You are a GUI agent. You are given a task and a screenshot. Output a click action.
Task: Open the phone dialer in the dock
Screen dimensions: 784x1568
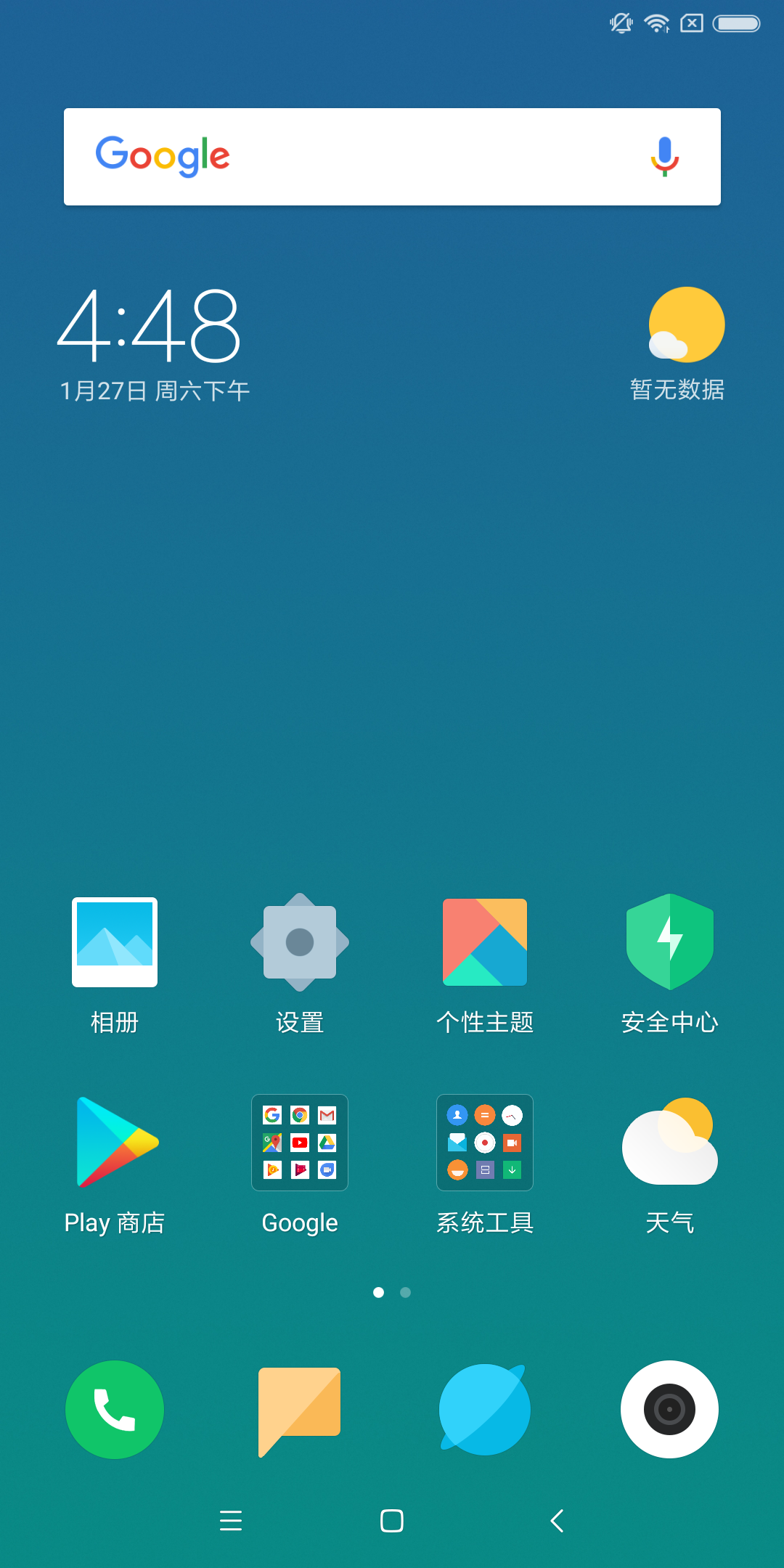click(115, 1410)
